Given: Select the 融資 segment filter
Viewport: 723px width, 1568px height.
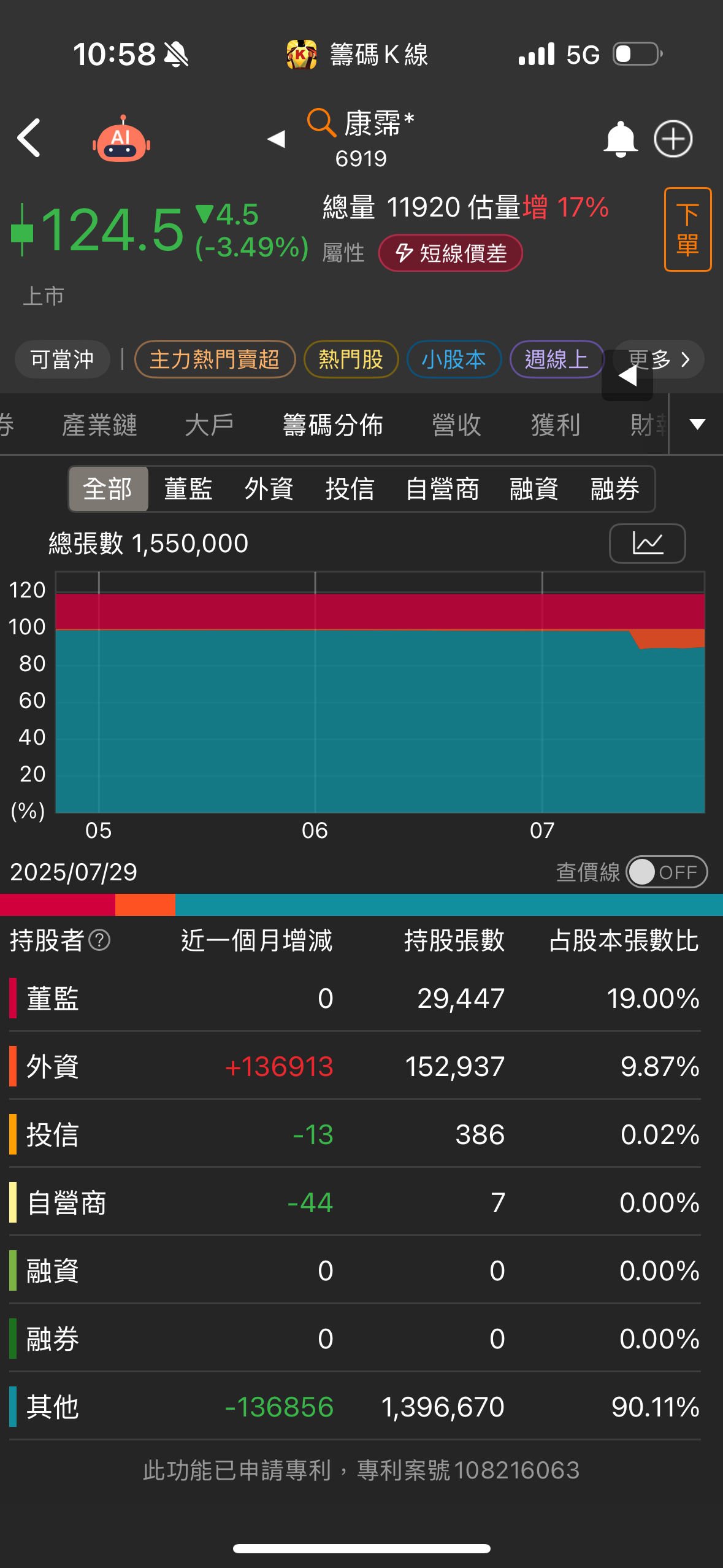Looking at the screenshot, I should (534, 489).
